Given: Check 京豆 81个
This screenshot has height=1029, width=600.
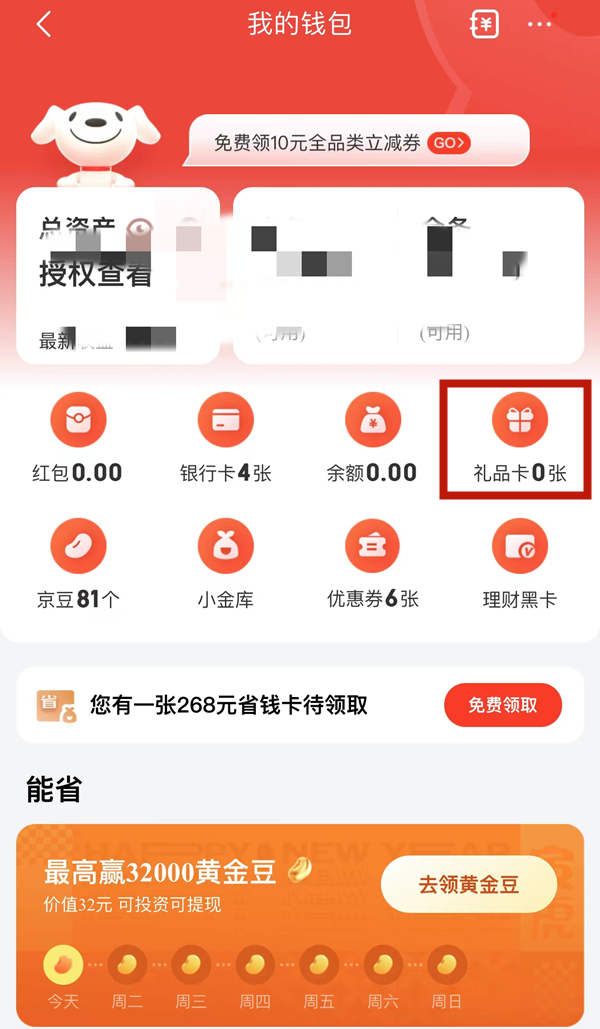Looking at the screenshot, I should (78, 566).
